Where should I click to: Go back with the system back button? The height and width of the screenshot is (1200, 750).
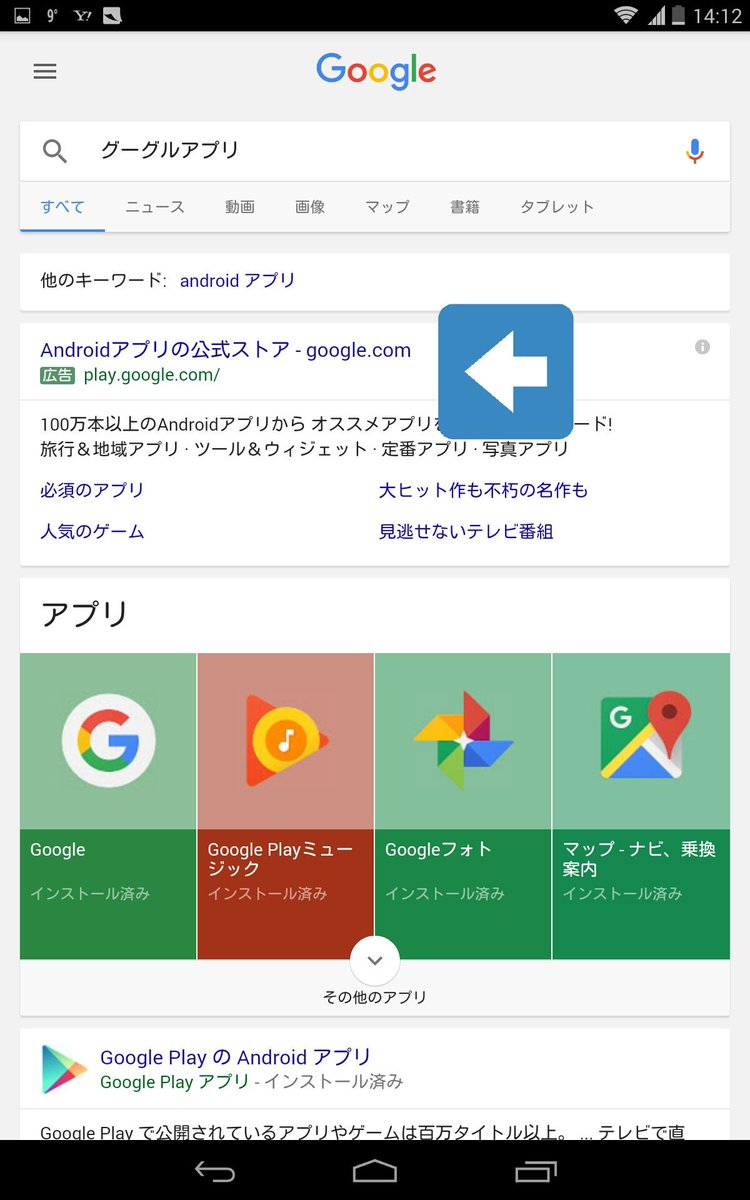coord(214,1171)
